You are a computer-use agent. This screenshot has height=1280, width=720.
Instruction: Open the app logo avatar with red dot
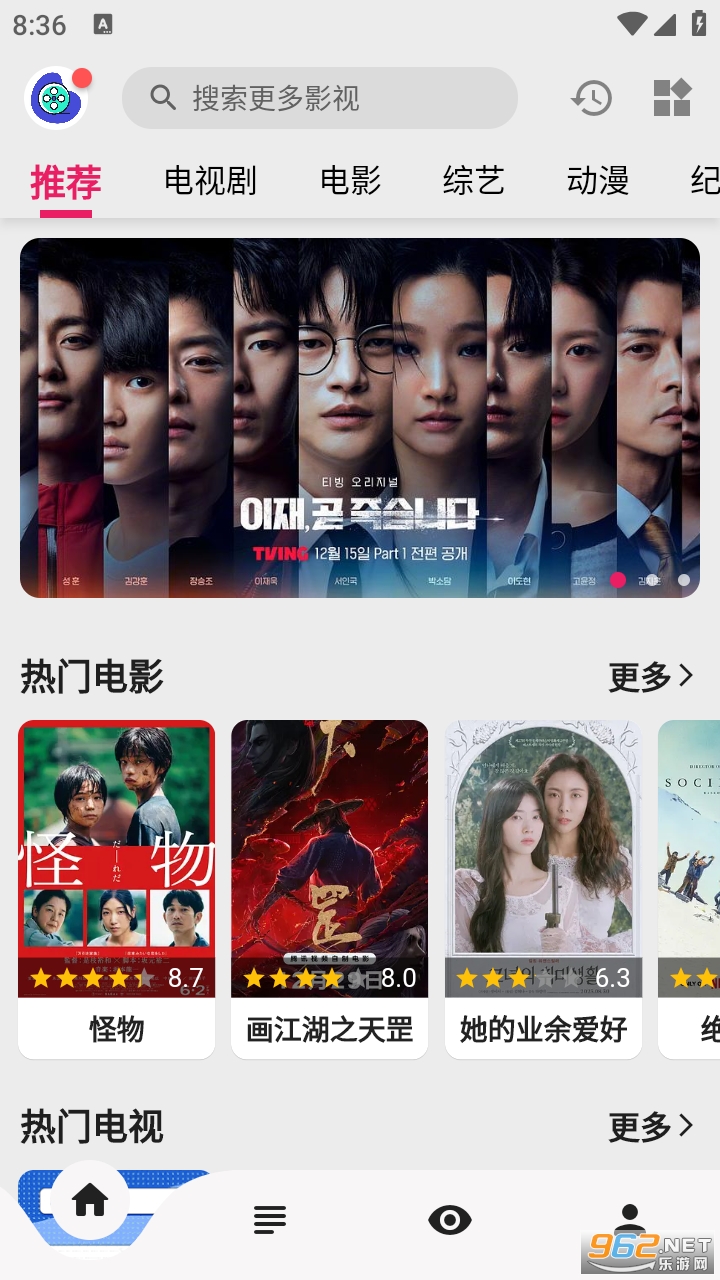pyautogui.click(x=57, y=98)
